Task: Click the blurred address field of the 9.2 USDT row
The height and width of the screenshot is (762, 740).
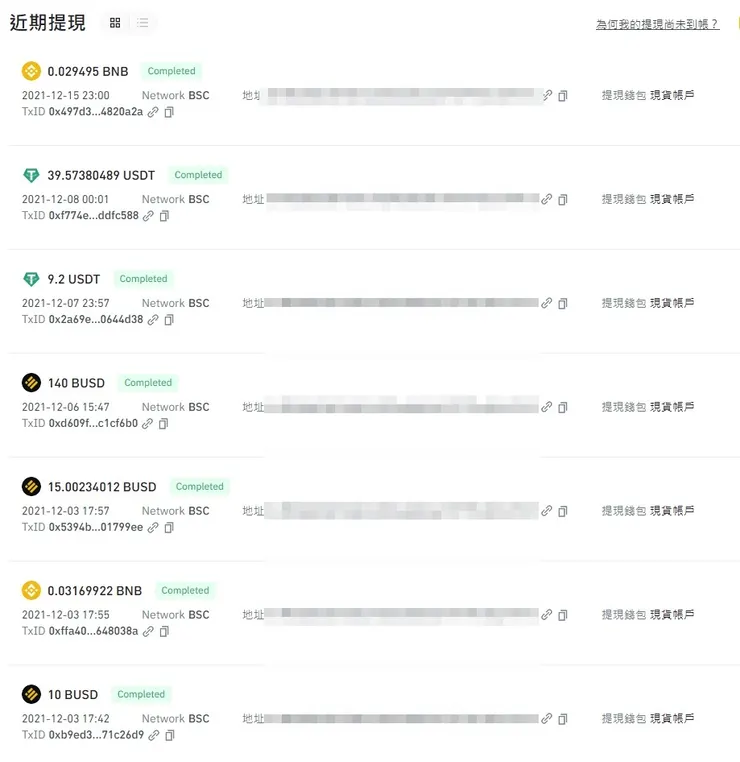Action: coord(400,303)
